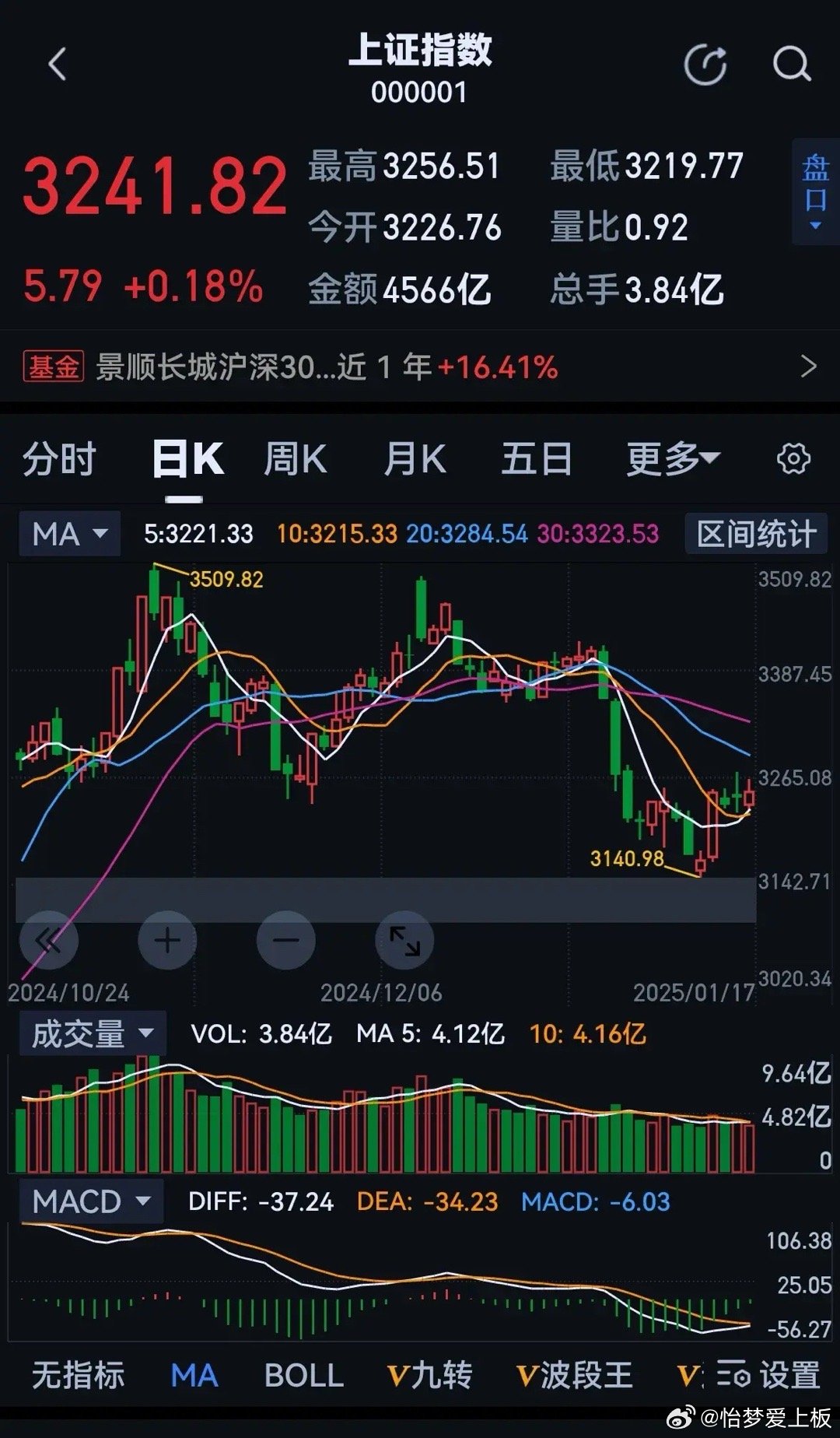Switch to the 月K tab
The width and height of the screenshot is (840, 1438).
(415, 458)
